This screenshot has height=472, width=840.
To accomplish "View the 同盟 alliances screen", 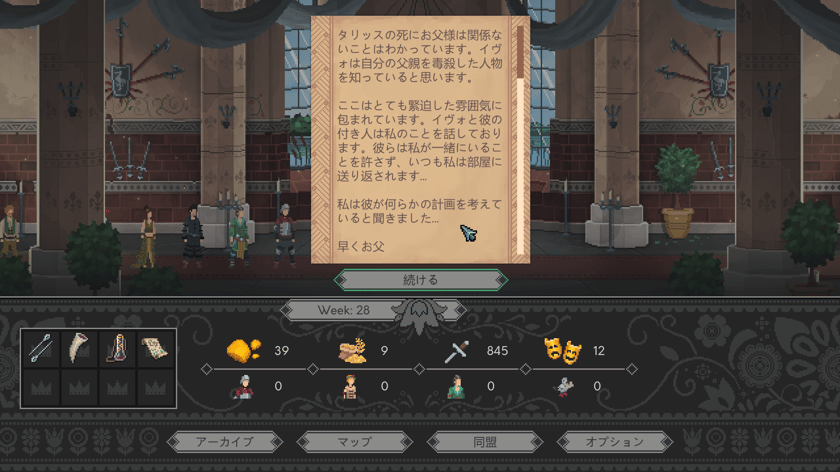I will [x=485, y=442].
